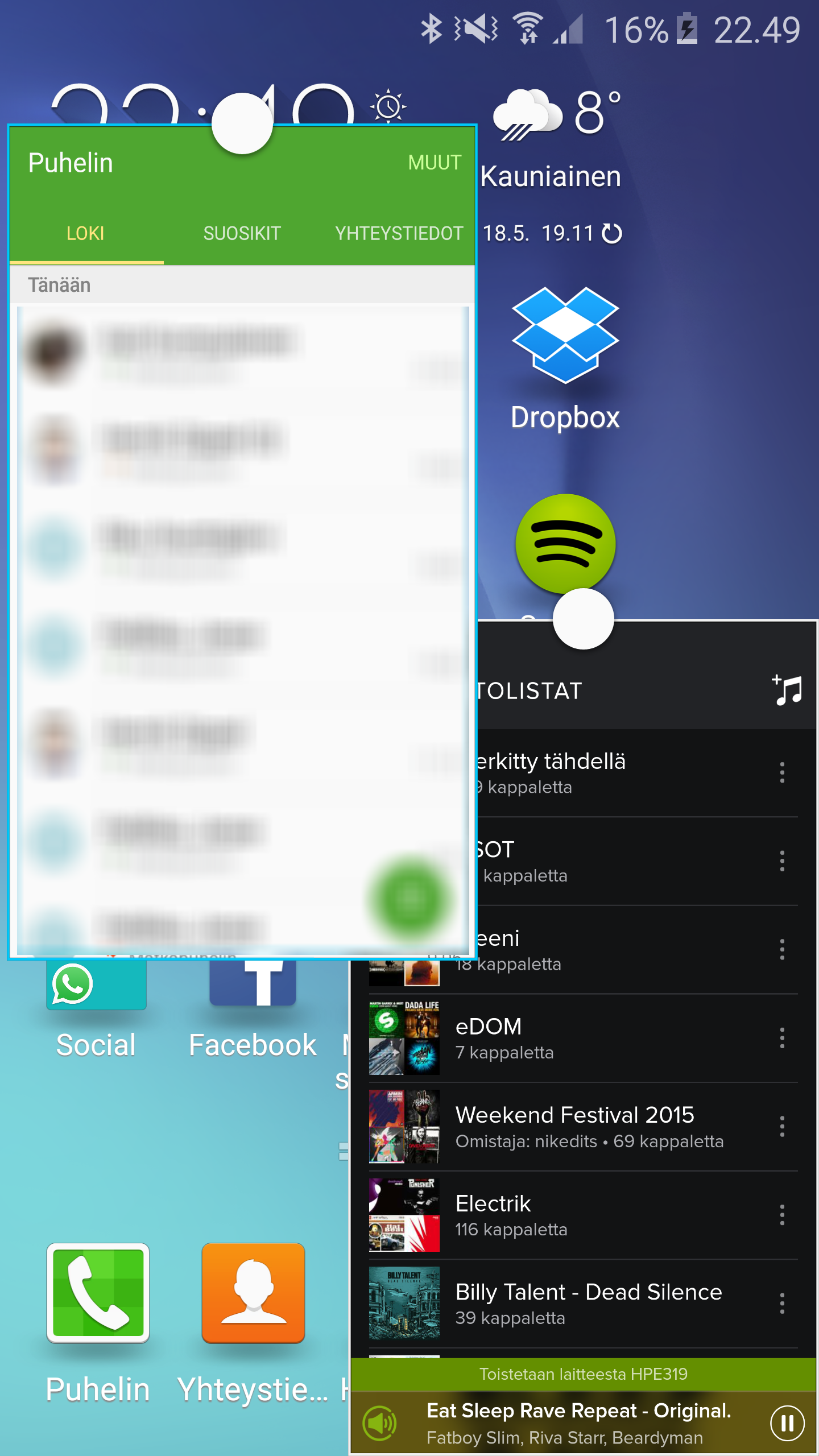Image resolution: width=819 pixels, height=1456 pixels.
Task: Open the Social folder
Action: pyautogui.click(x=96, y=1007)
